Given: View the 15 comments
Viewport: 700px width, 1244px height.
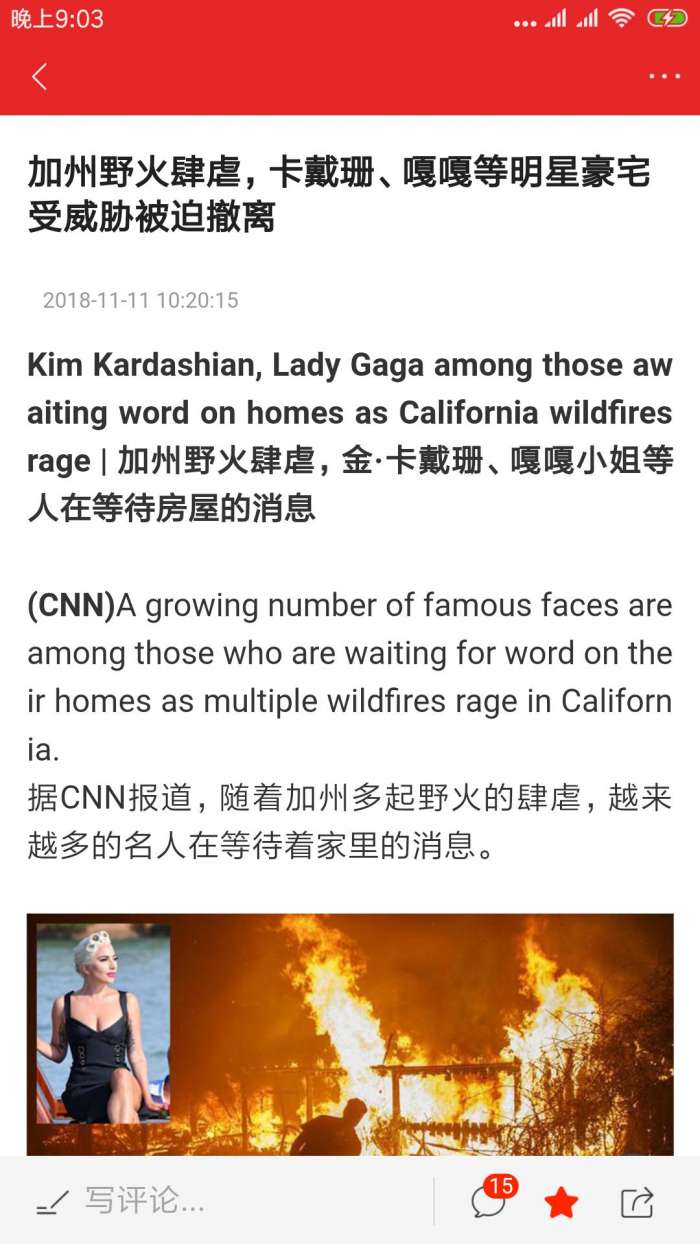Looking at the screenshot, I should click(490, 1201).
